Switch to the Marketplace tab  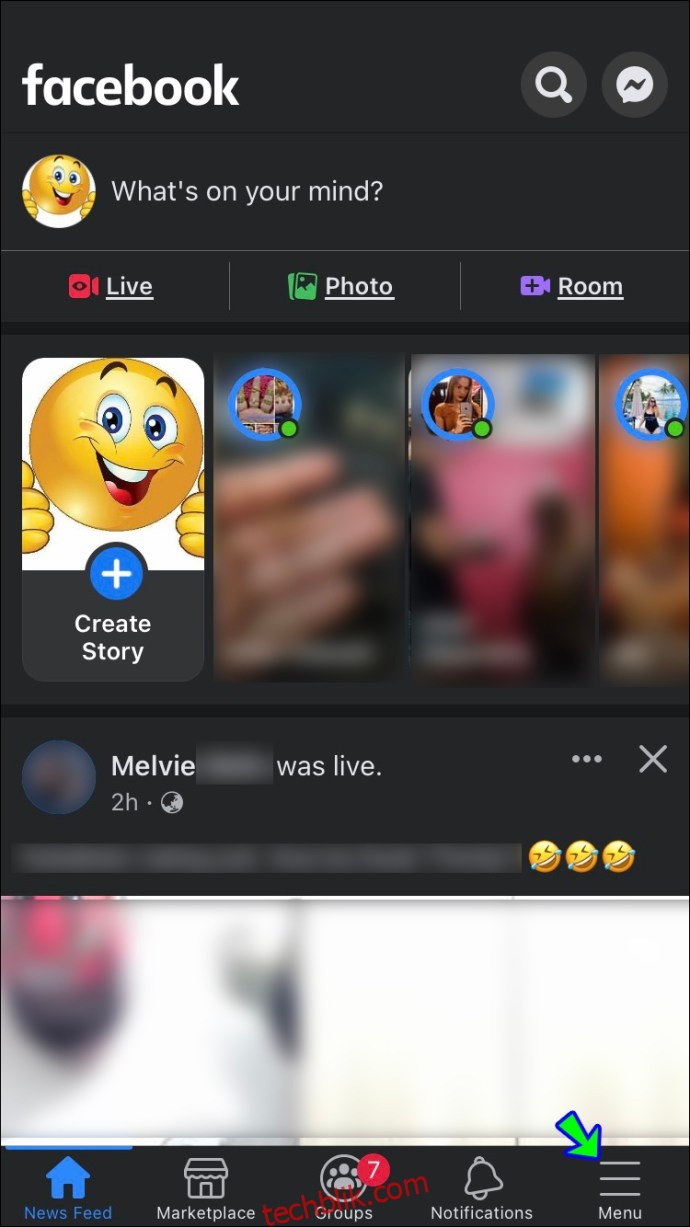[206, 1189]
